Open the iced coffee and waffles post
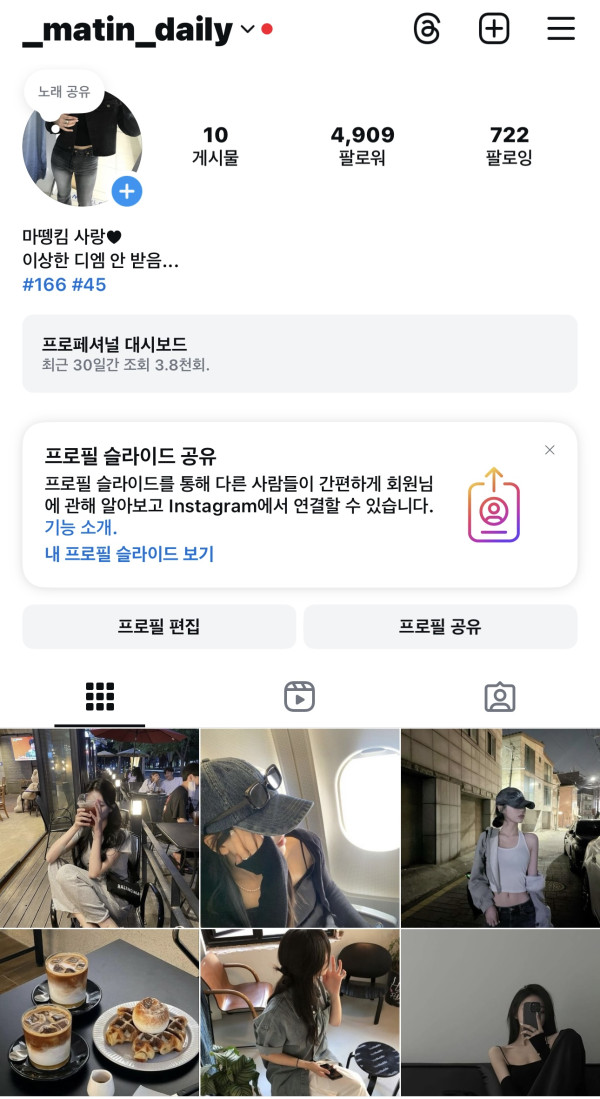Screen dimensions: 600x1099 point(99,1014)
